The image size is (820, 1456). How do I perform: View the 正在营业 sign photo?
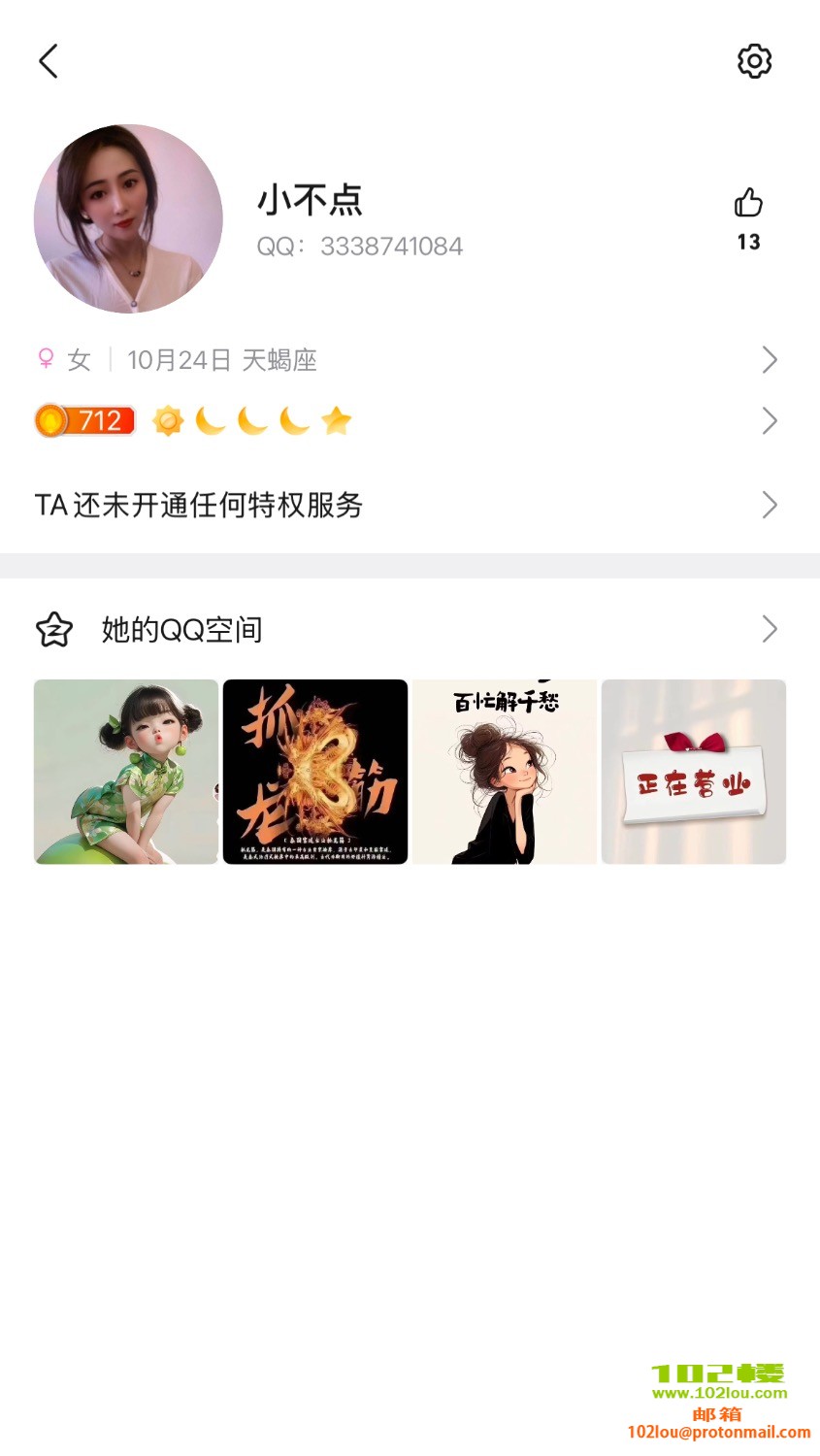[x=694, y=772]
